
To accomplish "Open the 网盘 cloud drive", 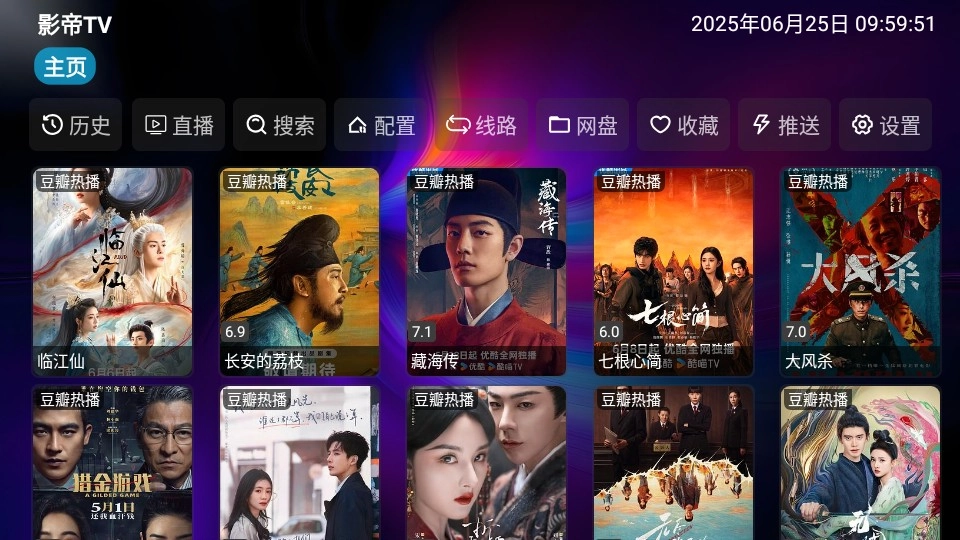I will click(583, 125).
